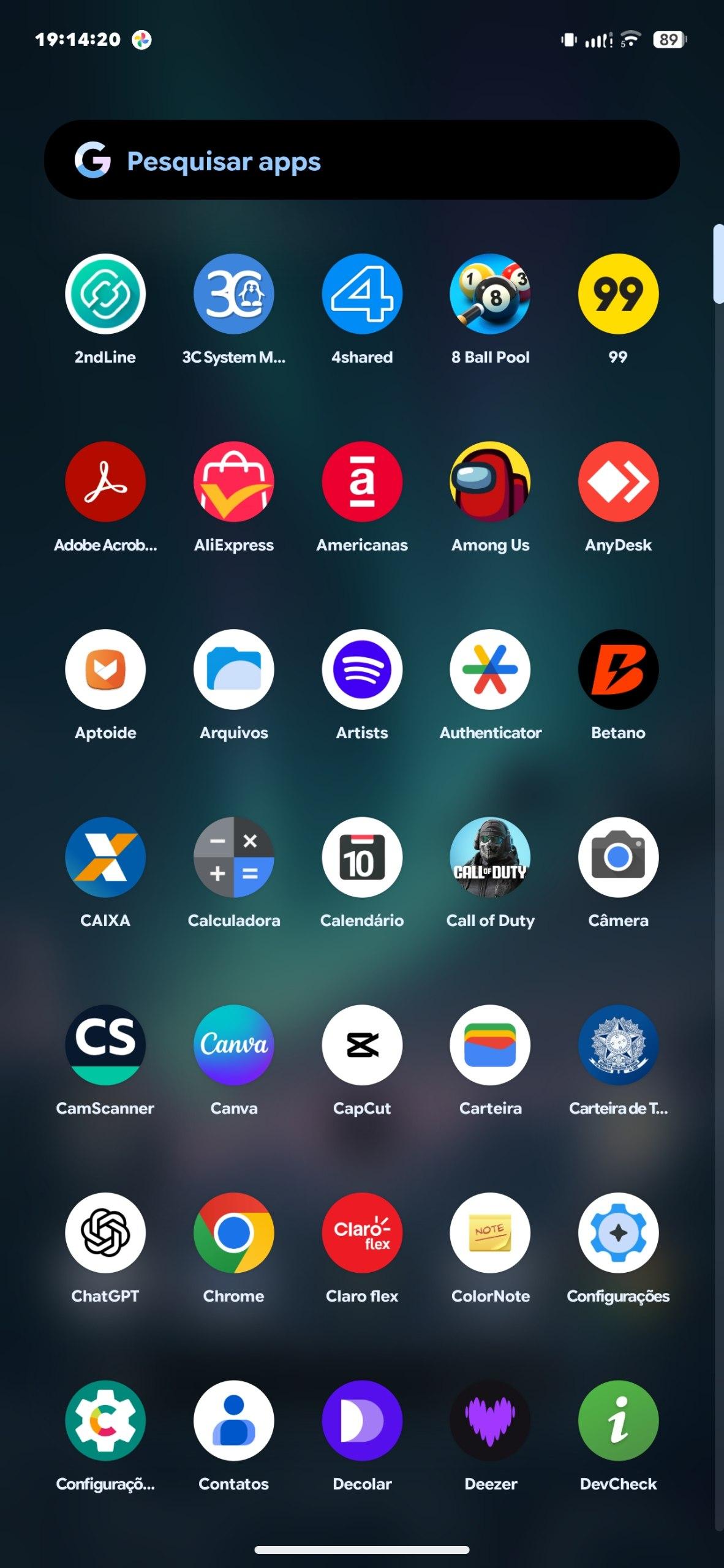
Task: Open CapCut
Action: [x=362, y=1045]
